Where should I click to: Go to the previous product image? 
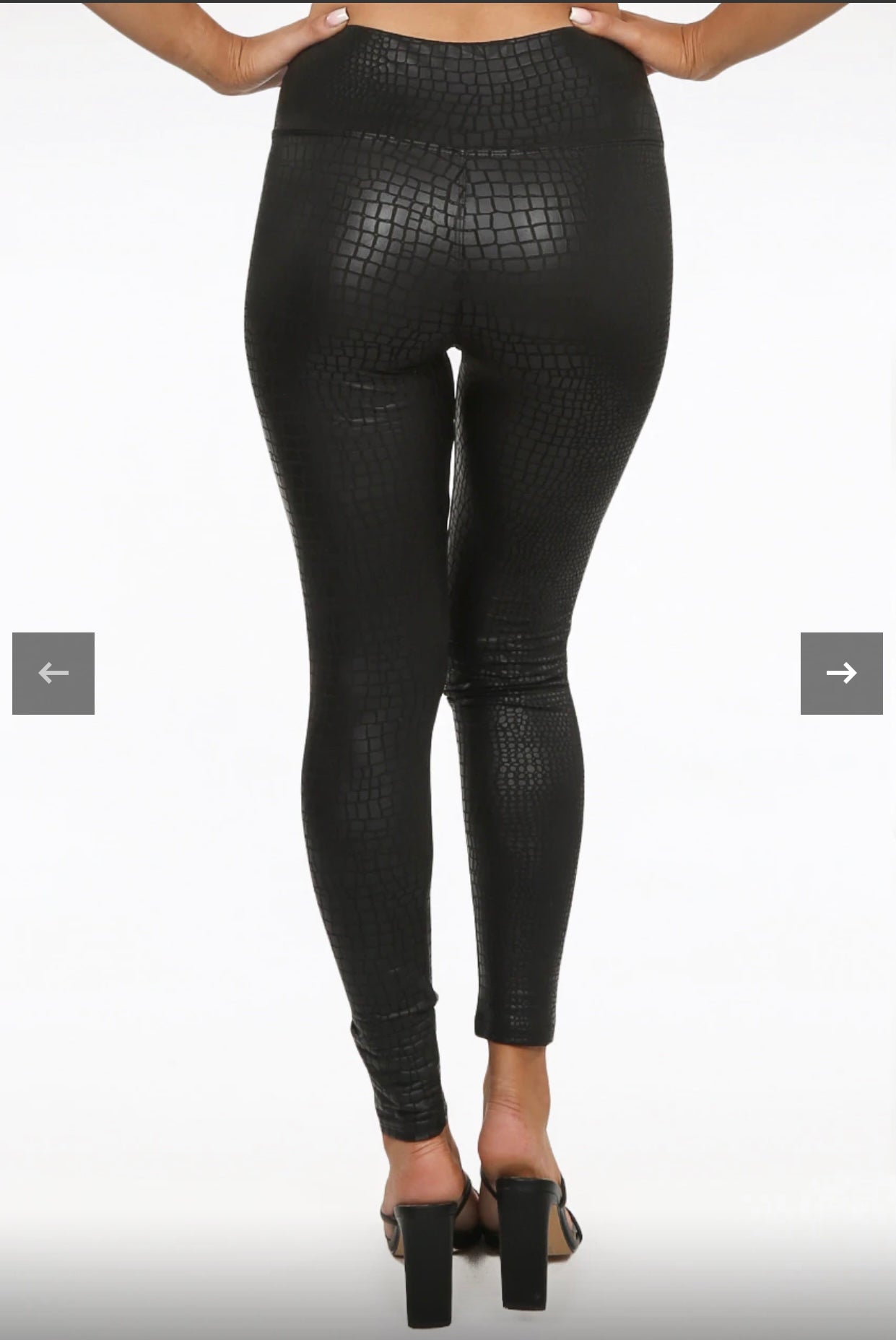[53, 673]
